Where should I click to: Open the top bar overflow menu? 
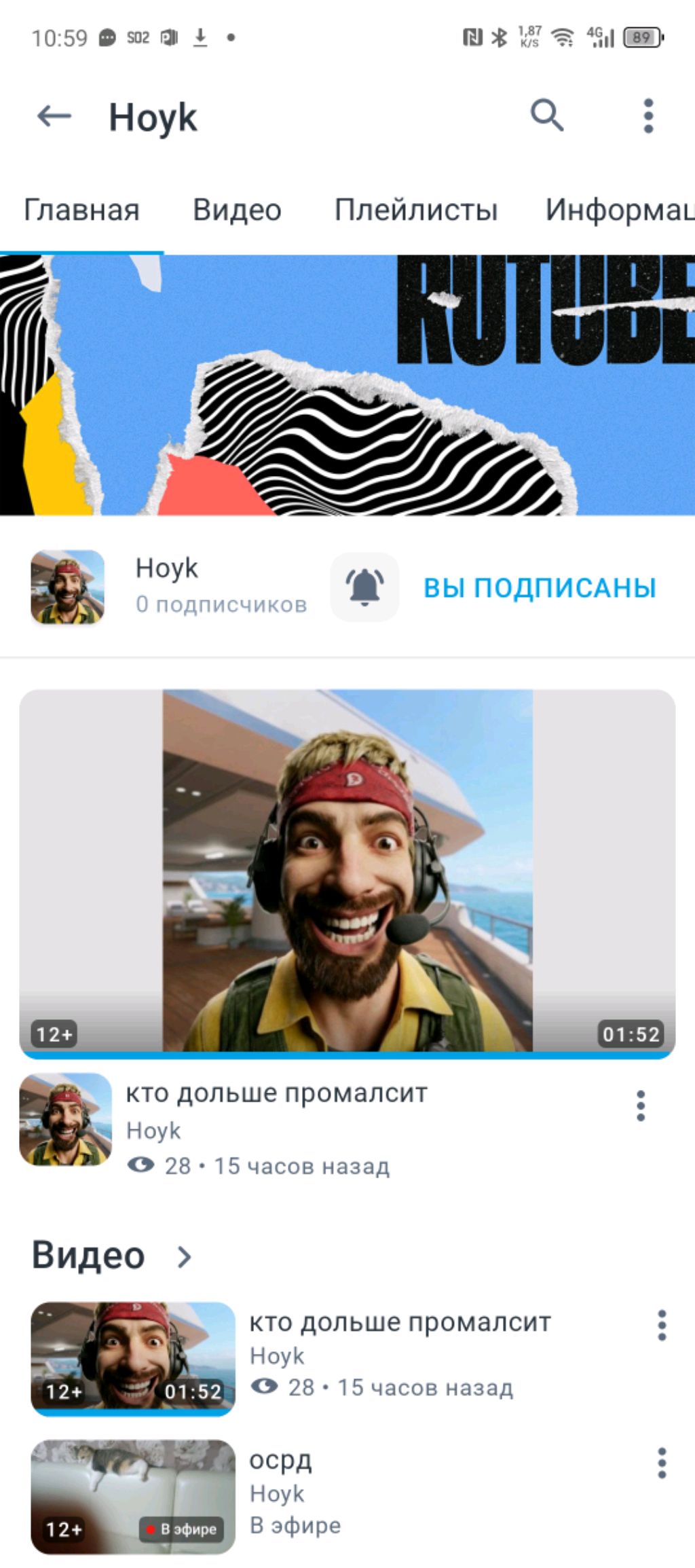[648, 116]
